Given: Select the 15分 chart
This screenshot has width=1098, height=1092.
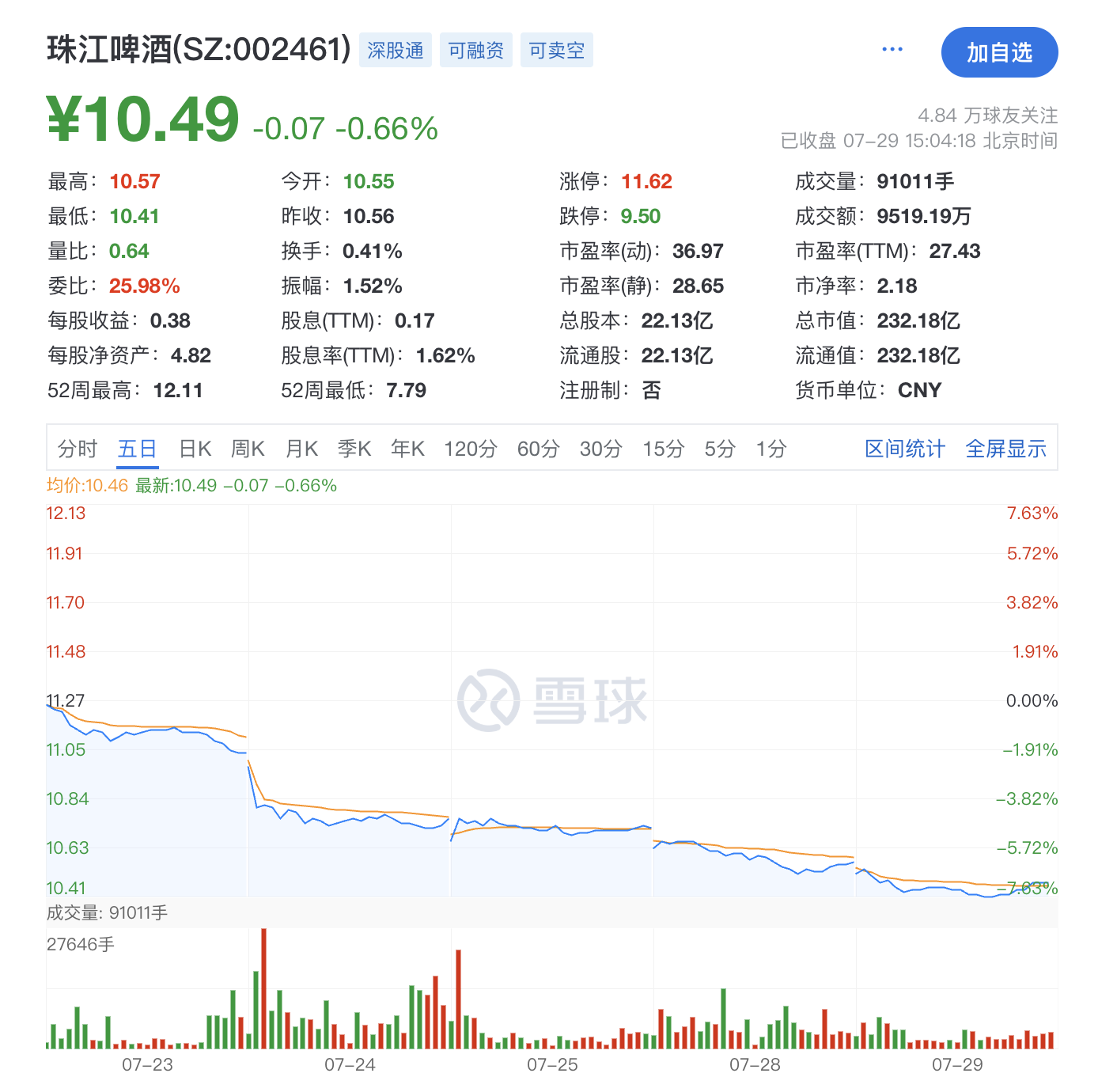Looking at the screenshot, I should point(663,449).
